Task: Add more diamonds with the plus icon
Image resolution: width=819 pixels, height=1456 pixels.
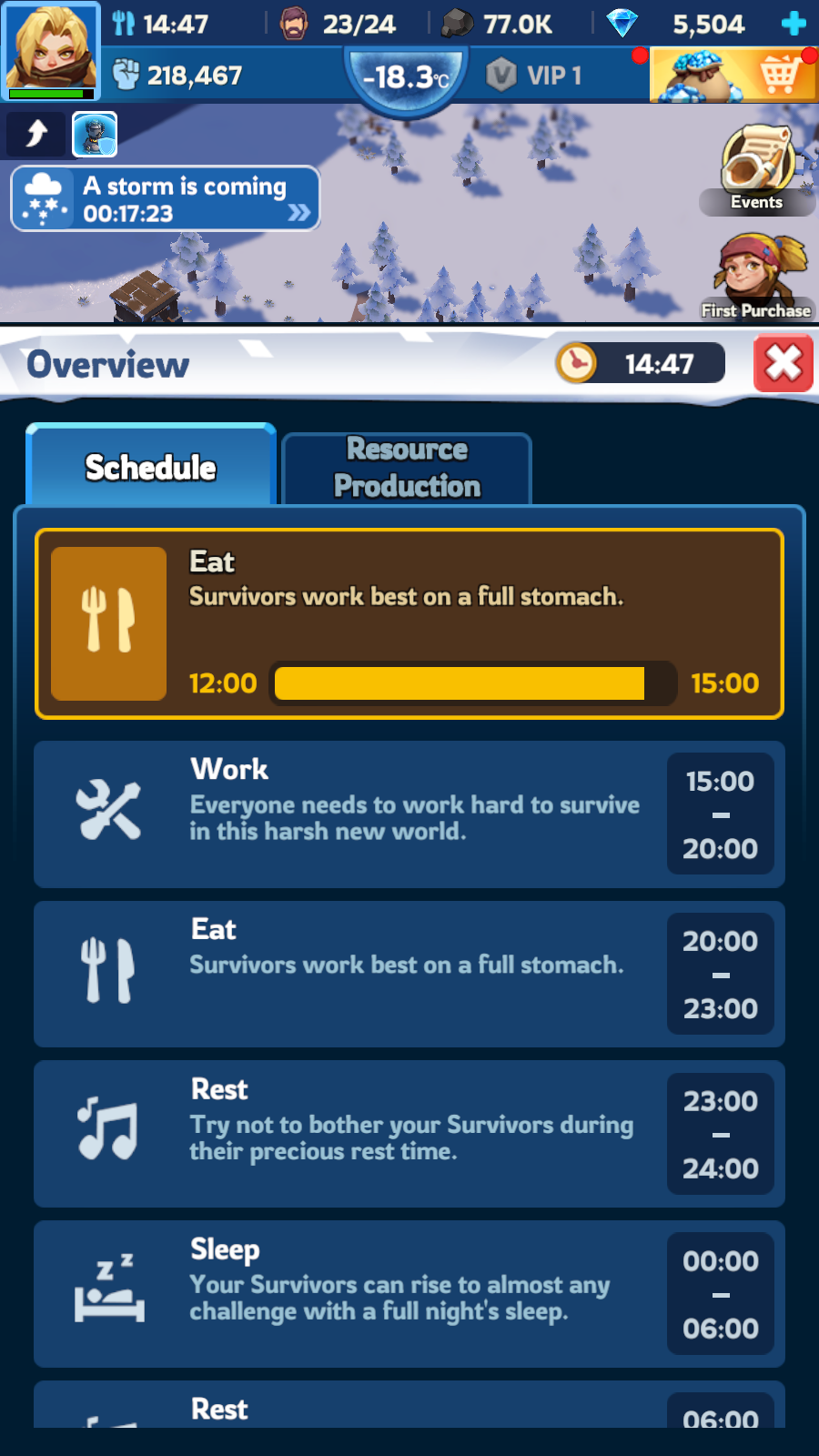Action: pos(794,24)
